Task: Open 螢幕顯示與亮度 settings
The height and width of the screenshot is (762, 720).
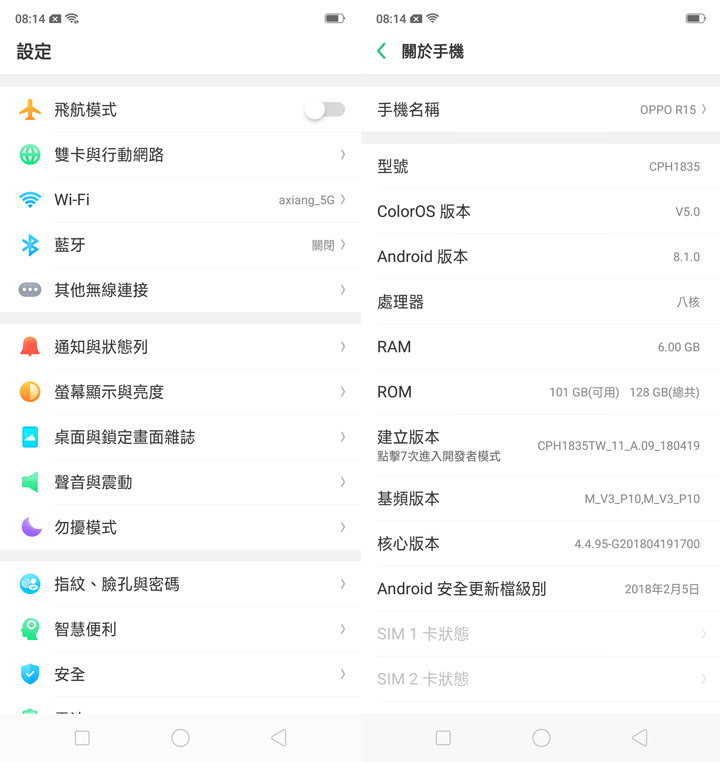Action: tap(180, 391)
